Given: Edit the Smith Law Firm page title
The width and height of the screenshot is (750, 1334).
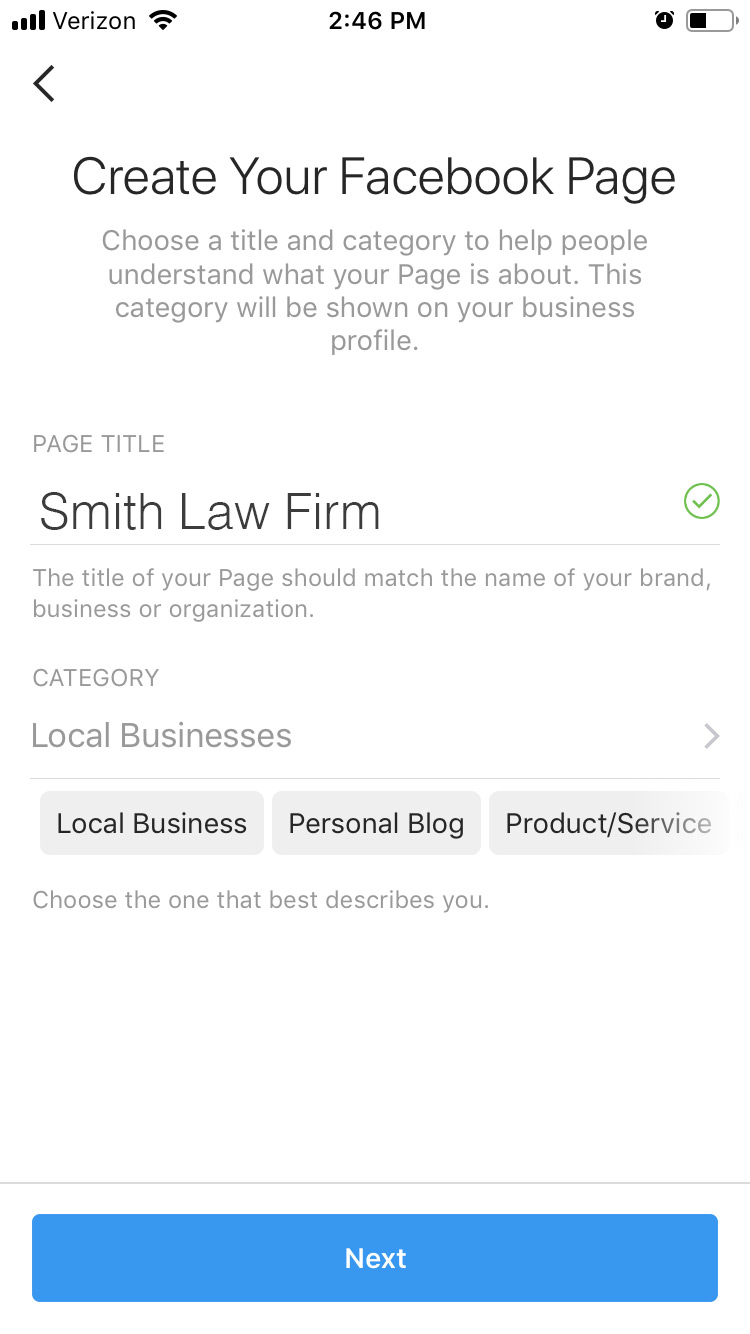Looking at the screenshot, I should (374, 511).
